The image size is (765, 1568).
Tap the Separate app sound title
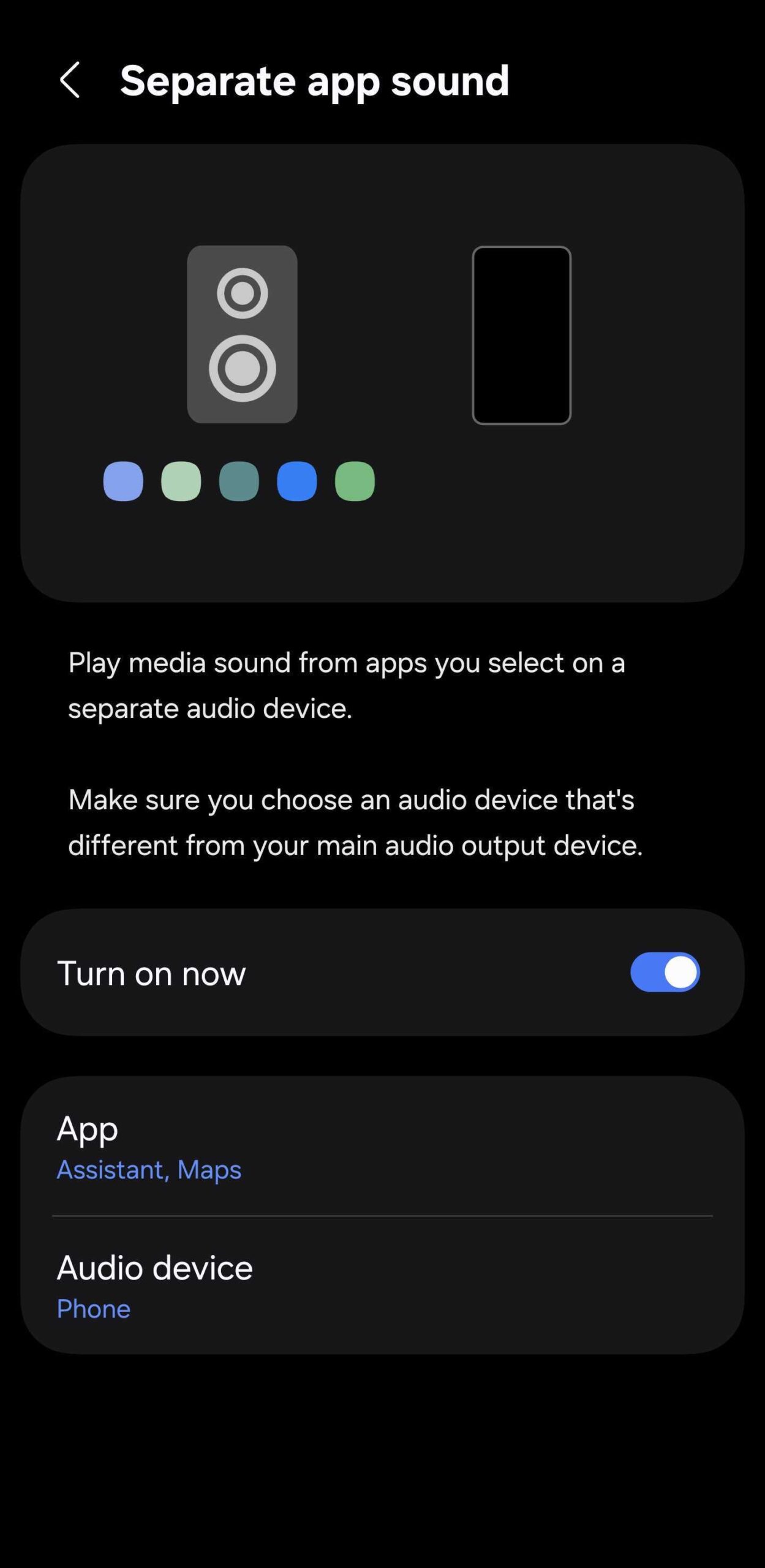pyautogui.click(x=315, y=81)
